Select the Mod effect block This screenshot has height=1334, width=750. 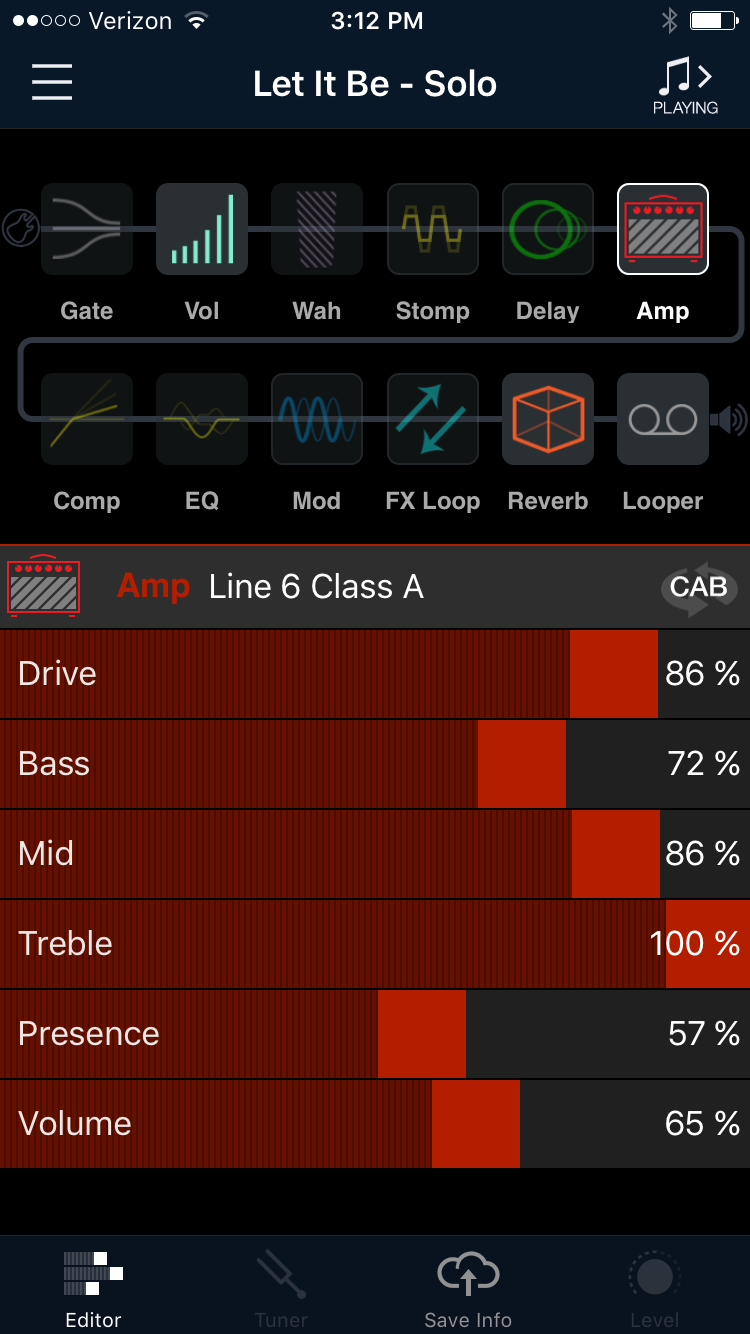pyautogui.click(x=317, y=419)
